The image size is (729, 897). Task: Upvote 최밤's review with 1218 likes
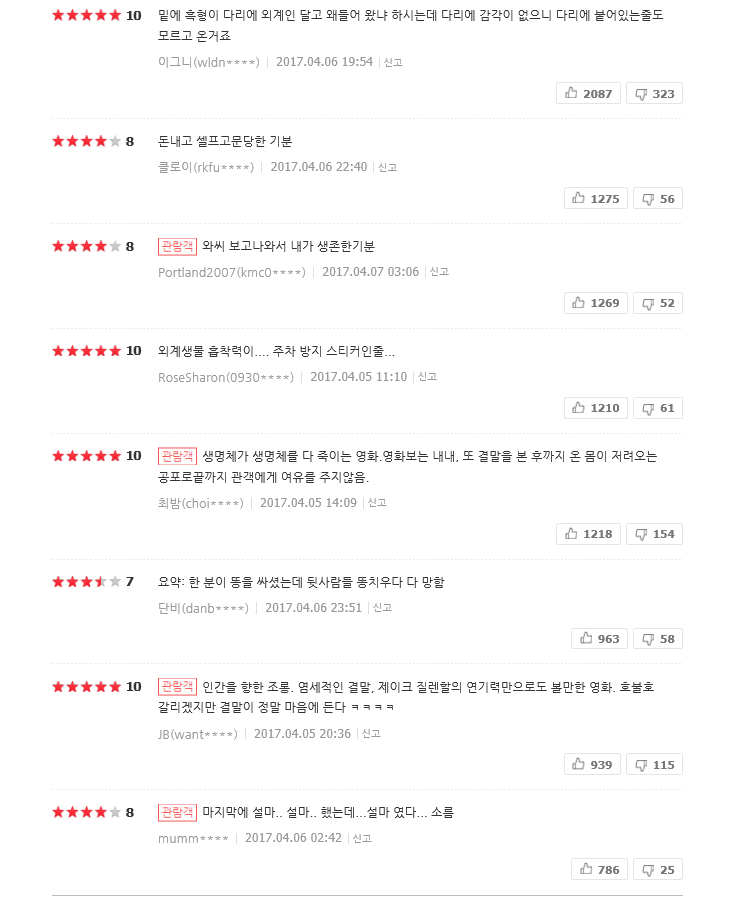click(x=588, y=534)
